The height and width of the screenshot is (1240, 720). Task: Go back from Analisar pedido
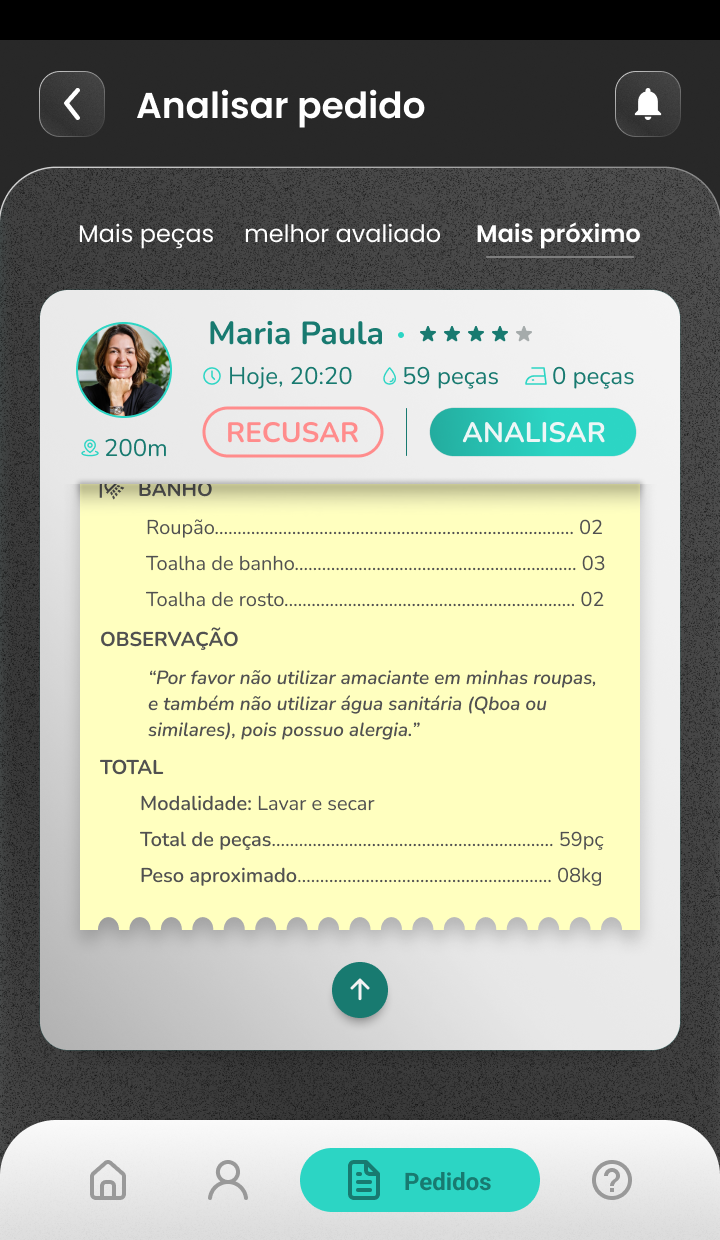[x=72, y=104]
